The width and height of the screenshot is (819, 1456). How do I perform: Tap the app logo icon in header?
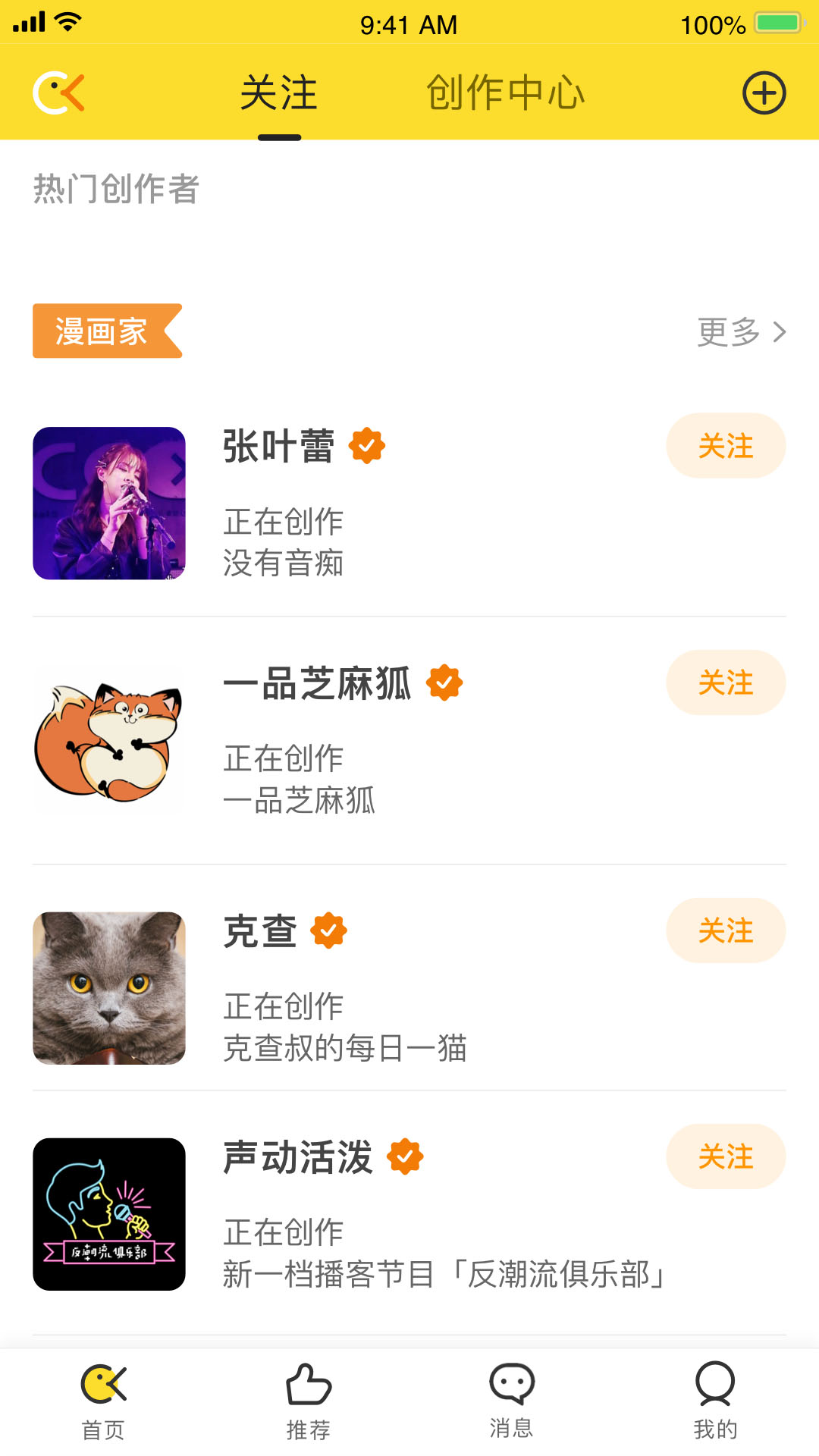coord(59,93)
